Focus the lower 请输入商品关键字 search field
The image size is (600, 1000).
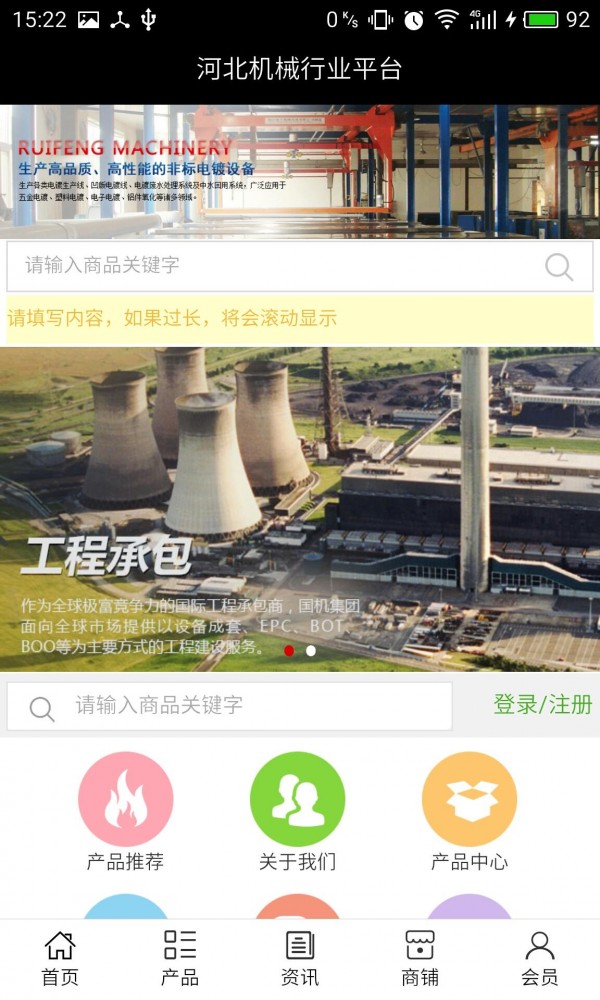point(250,706)
